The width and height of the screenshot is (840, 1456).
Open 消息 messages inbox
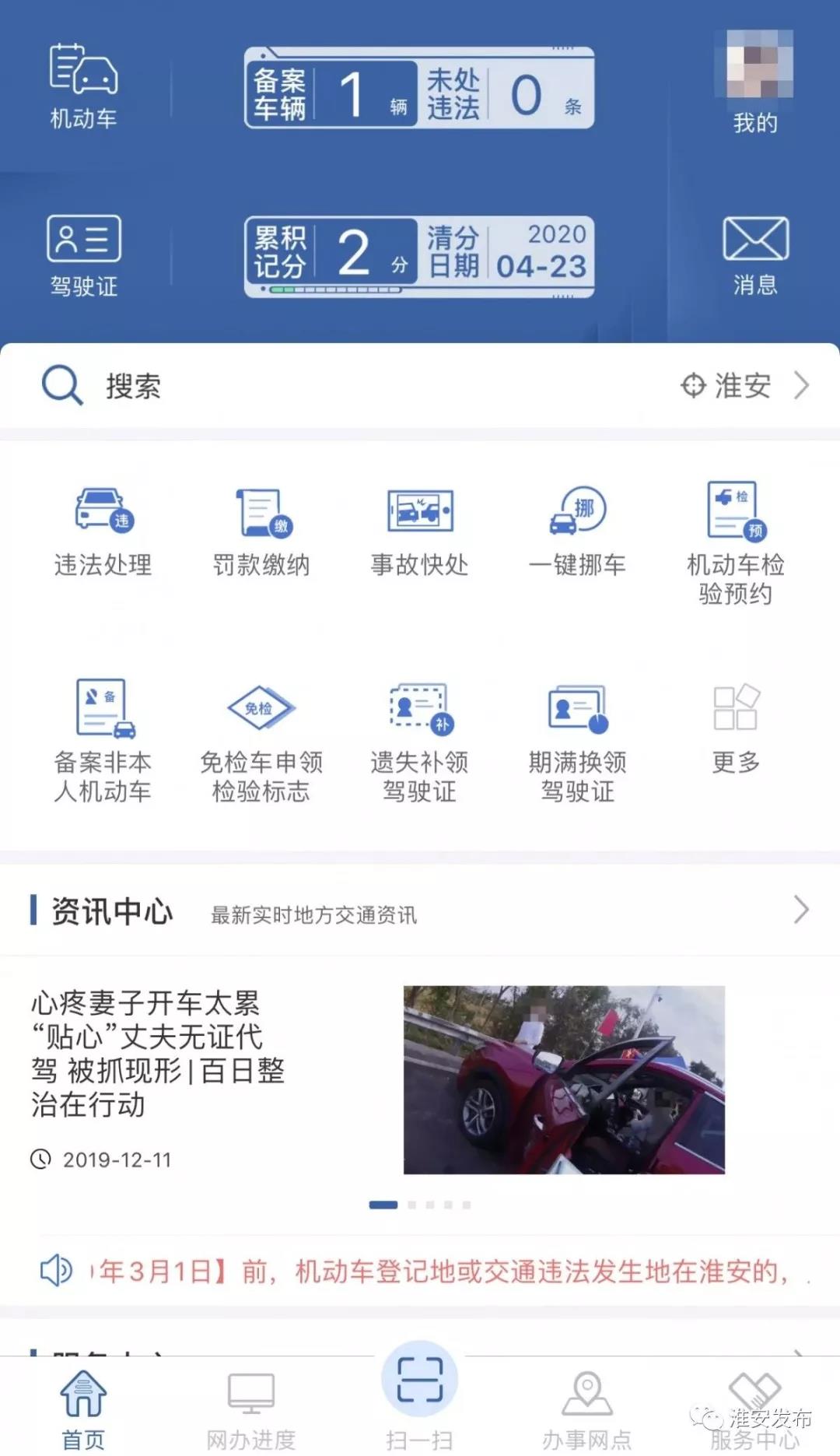(754, 255)
